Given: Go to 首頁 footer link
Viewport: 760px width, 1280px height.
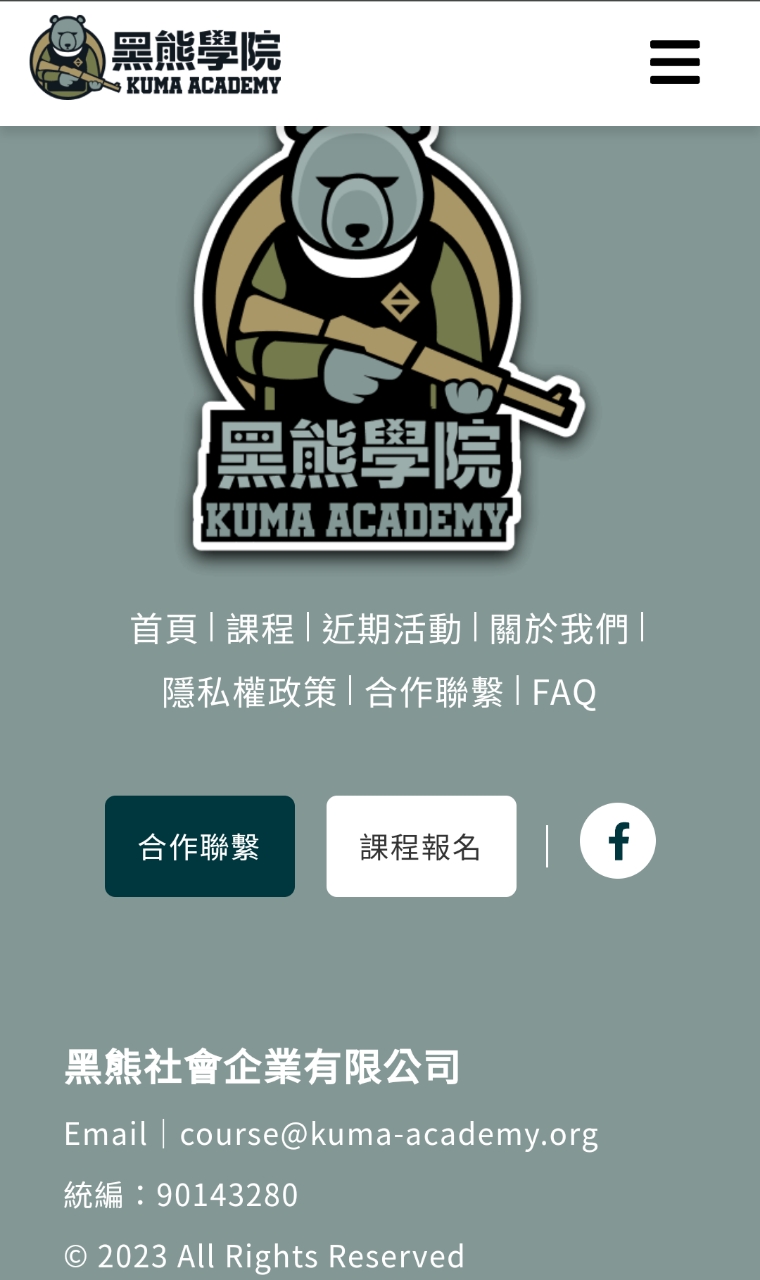Looking at the screenshot, I should point(164,629).
